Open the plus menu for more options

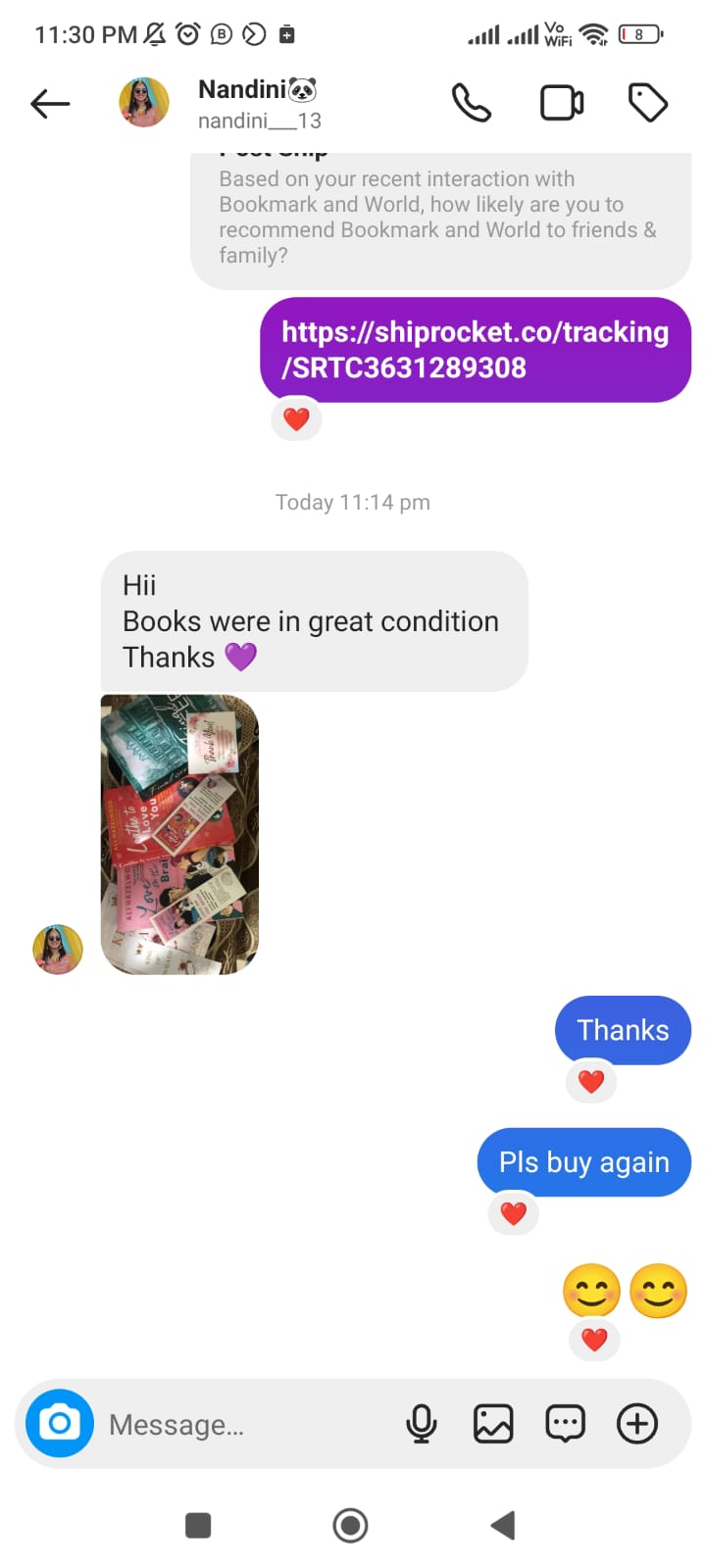click(637, 1424)
